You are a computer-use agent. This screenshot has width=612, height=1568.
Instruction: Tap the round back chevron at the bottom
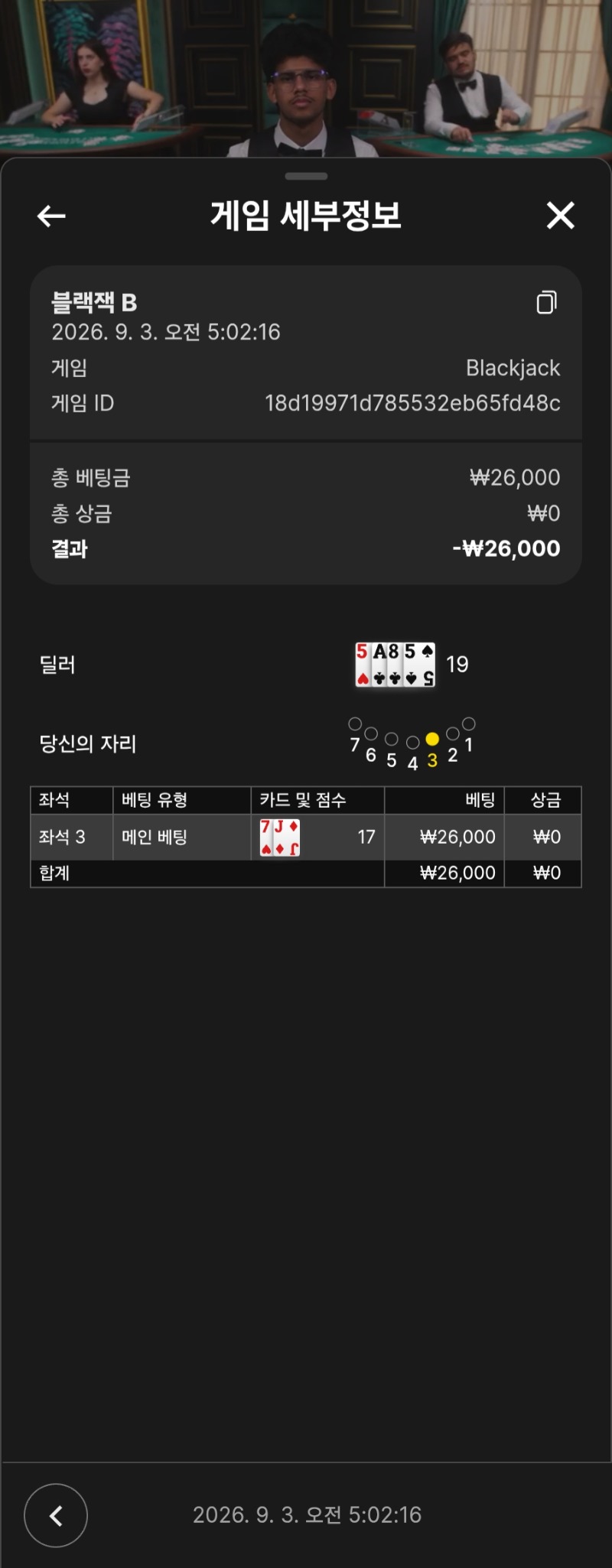click(x=56, y=1515)
